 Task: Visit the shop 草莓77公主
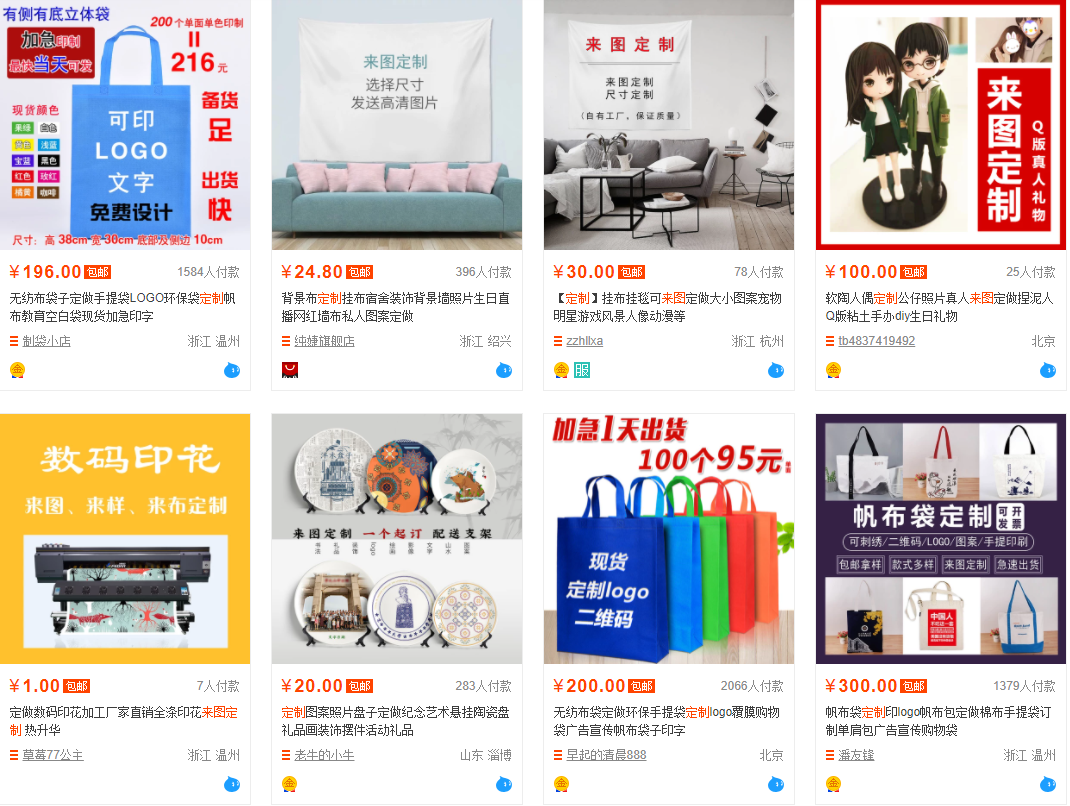coord(53,755)
